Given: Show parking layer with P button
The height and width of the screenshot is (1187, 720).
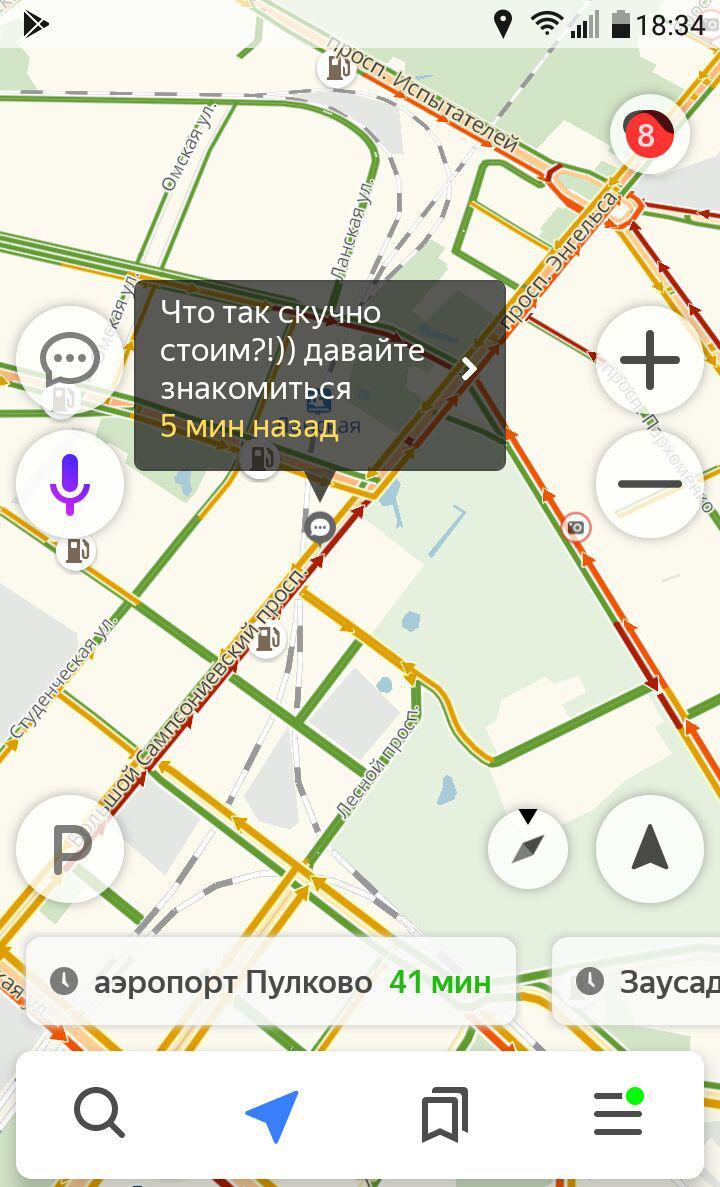Looking at the screenshot, I should click(70, 849).
